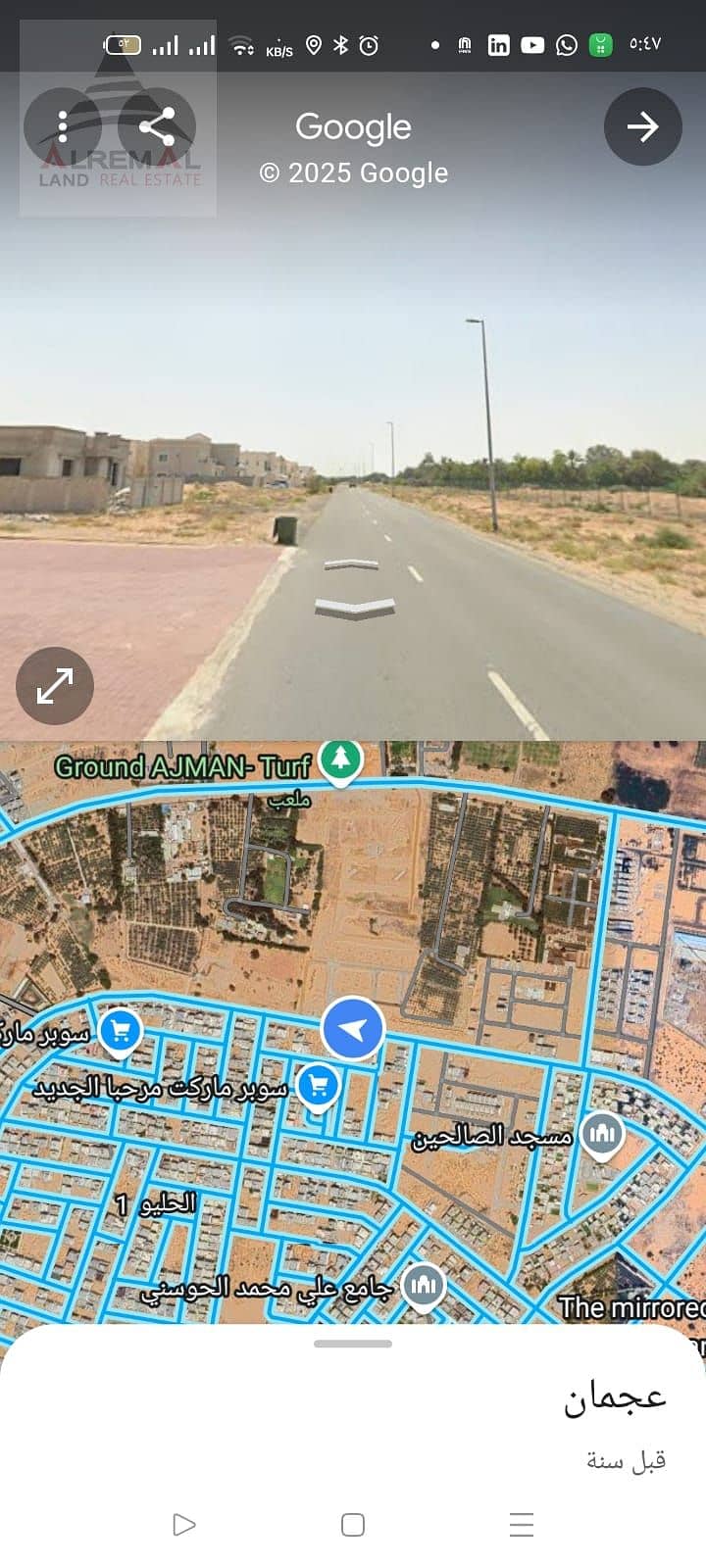Open the three-dot overflow menu
The height and width of the screenshot is (1568, 706).
pyautogui.click(x=63, y=126)
